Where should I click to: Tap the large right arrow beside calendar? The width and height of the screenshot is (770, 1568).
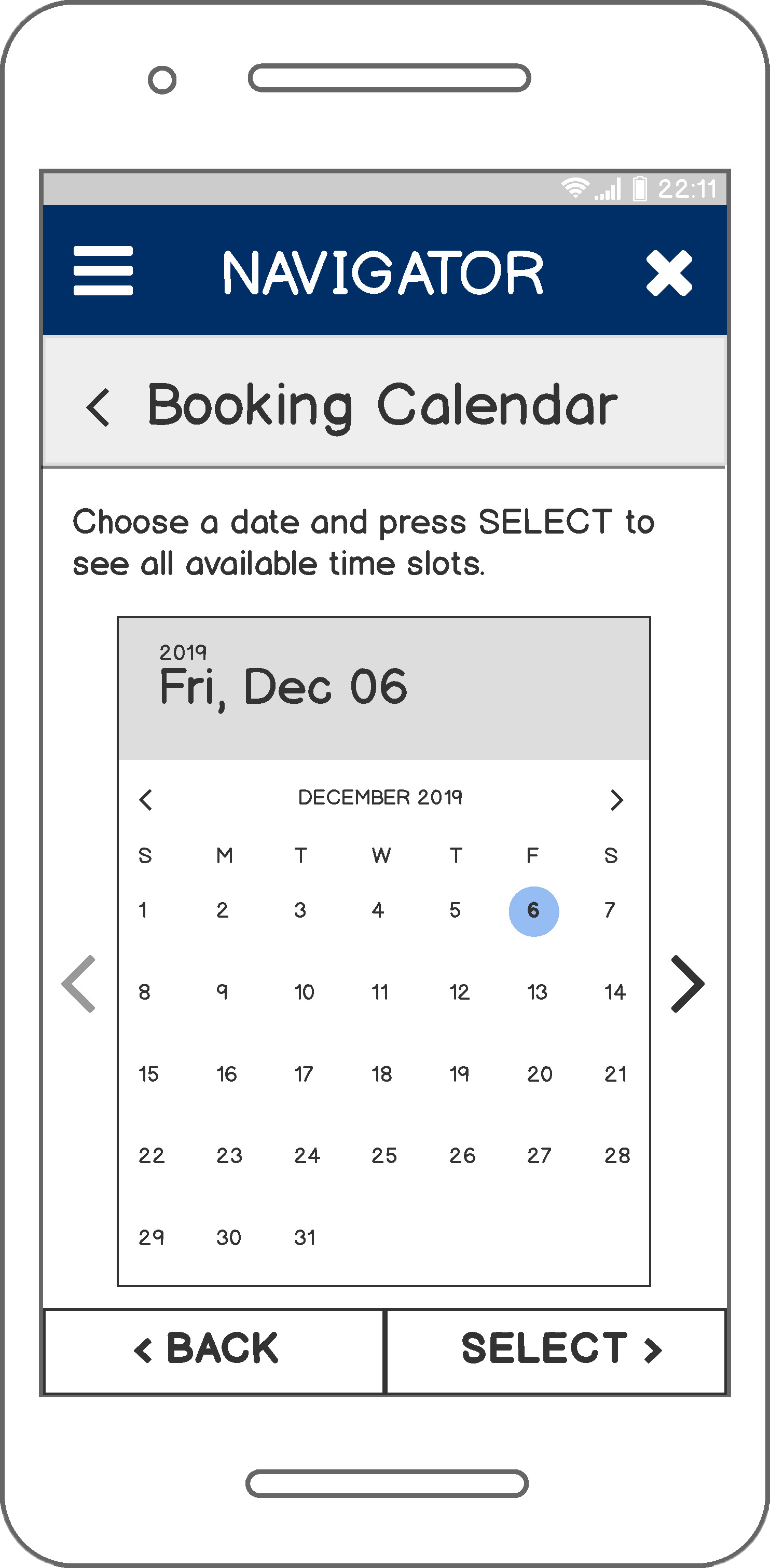pyautogui.click(x=688, y=984)
